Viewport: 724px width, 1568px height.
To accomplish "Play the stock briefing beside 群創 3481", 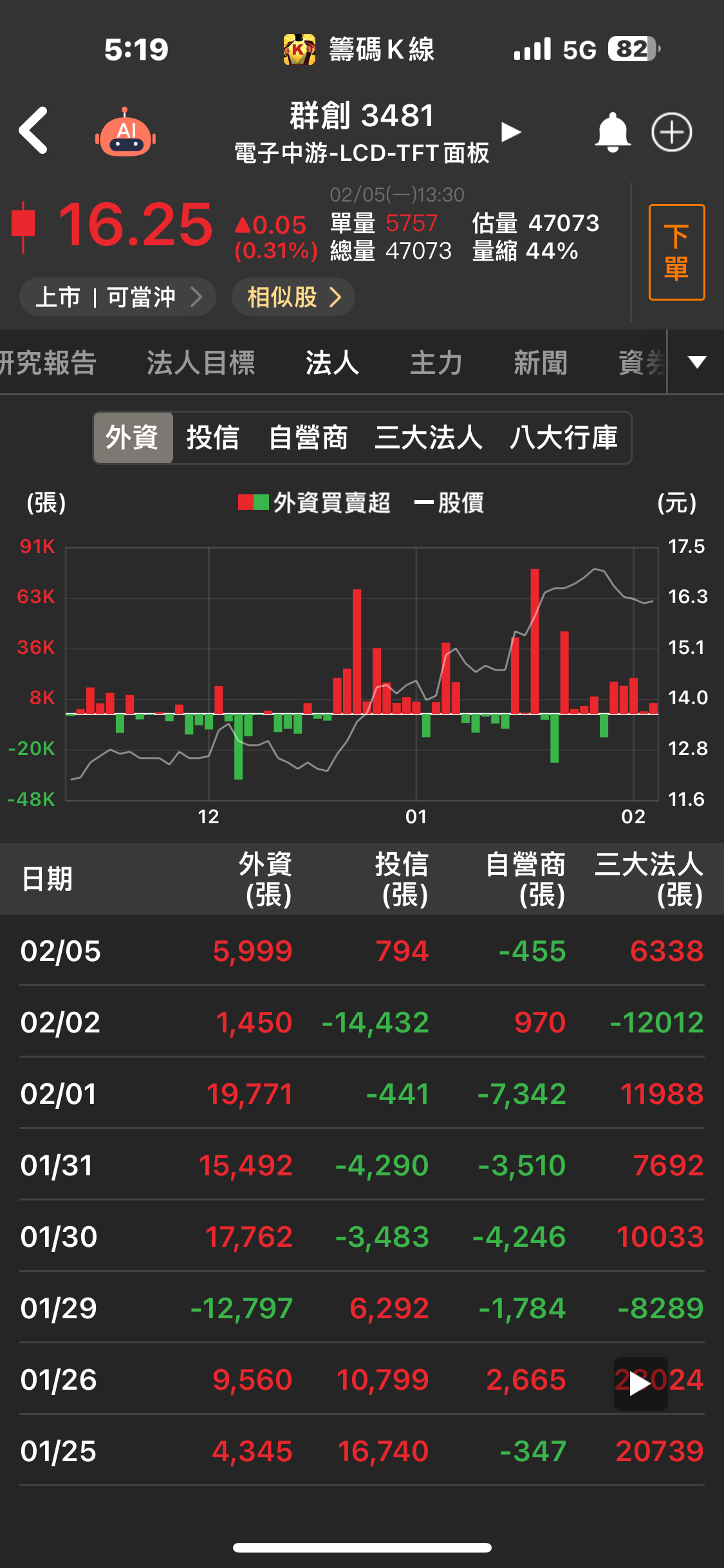I will pyautogui.click(x=510, y=131).
